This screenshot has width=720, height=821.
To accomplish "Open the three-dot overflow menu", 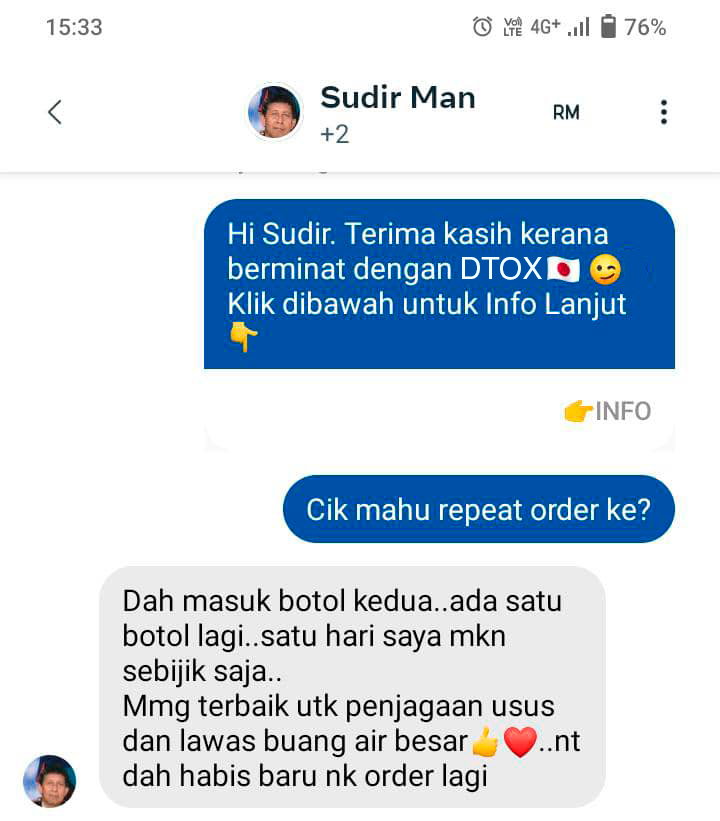I will pos(663,112).
